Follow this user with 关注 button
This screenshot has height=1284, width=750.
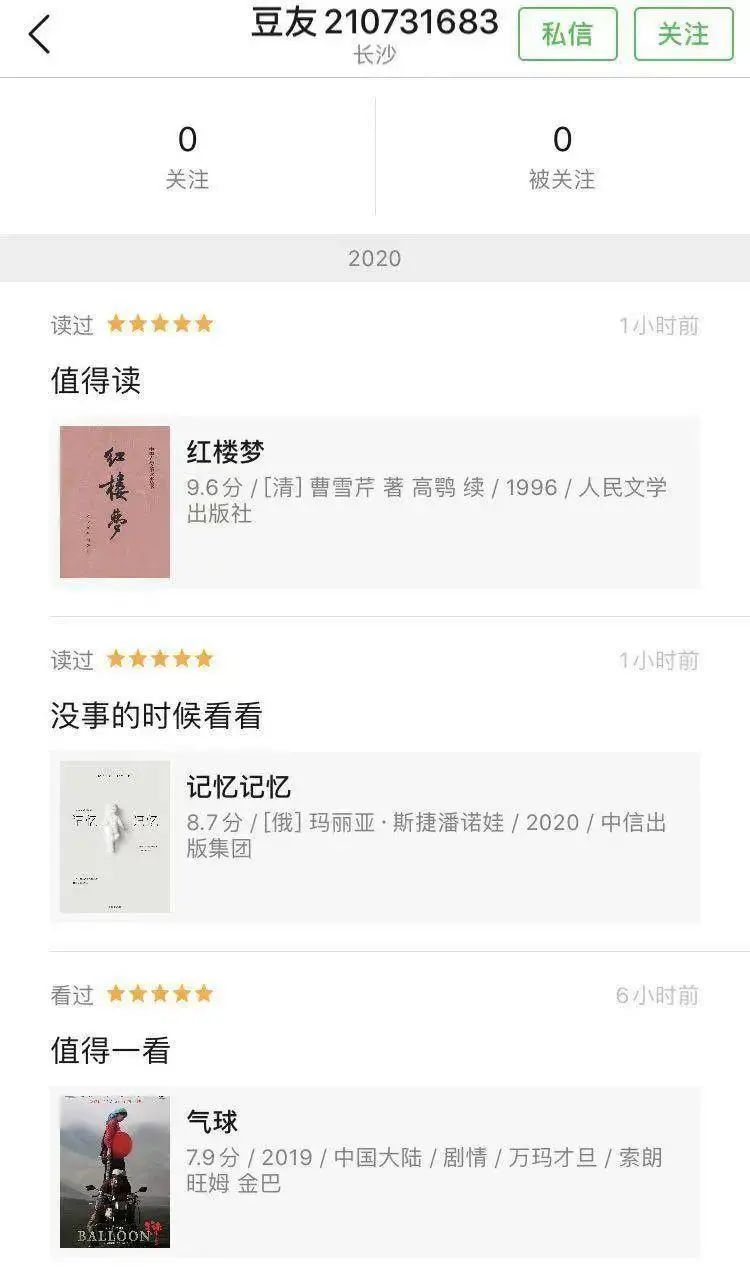tap(683, 34)
